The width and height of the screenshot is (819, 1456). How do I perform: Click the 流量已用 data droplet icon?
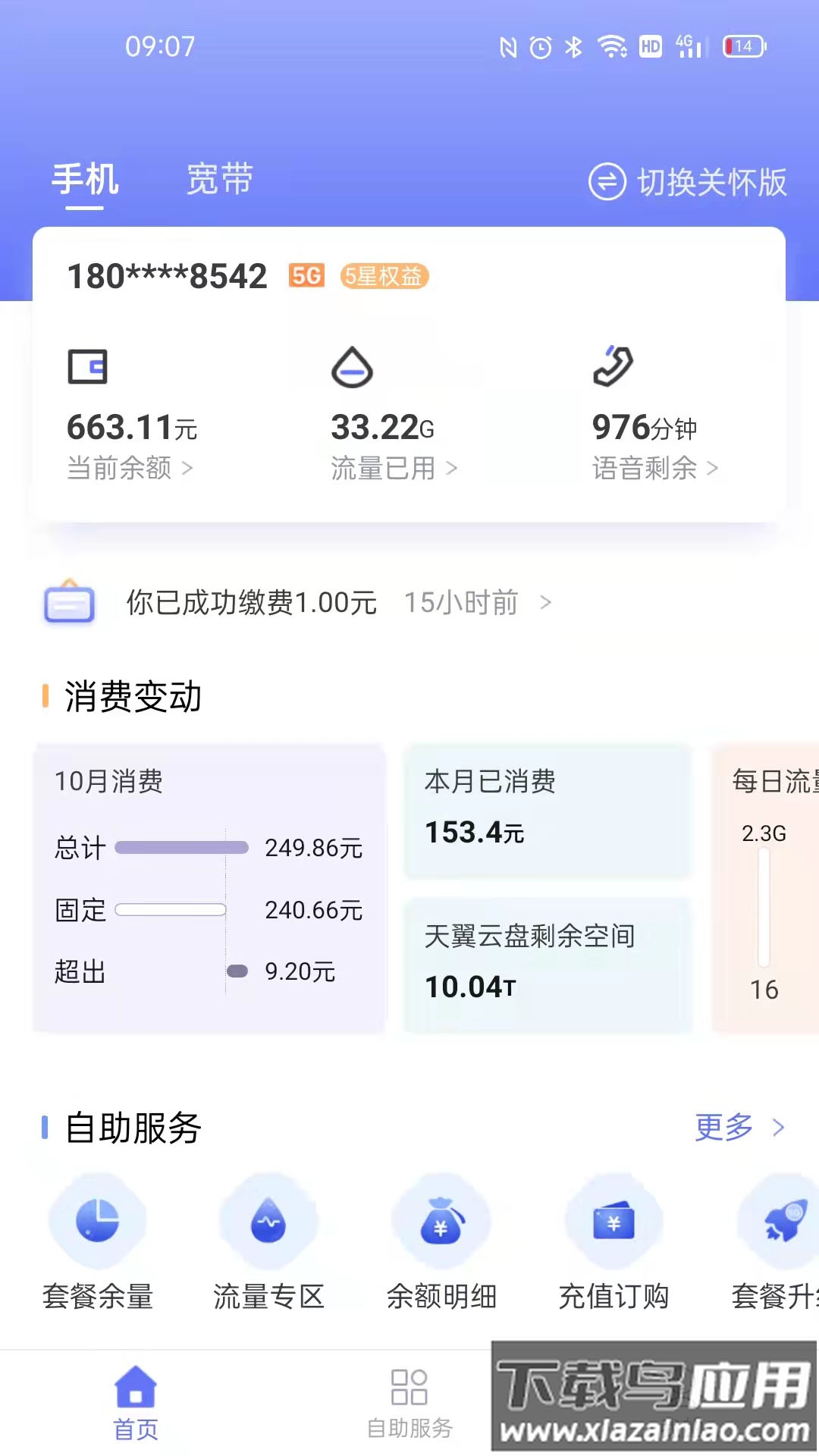[352, 367]
